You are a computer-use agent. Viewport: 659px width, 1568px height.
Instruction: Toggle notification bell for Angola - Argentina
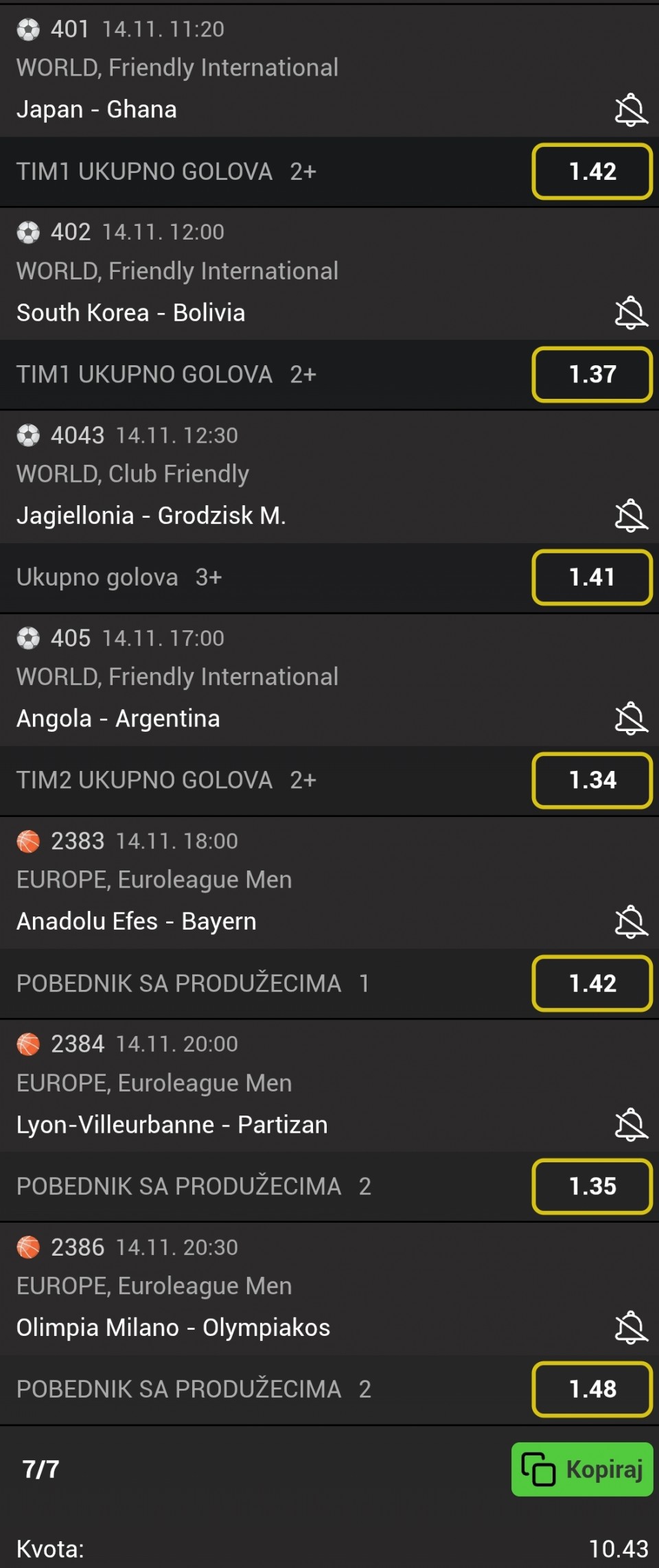630,719
